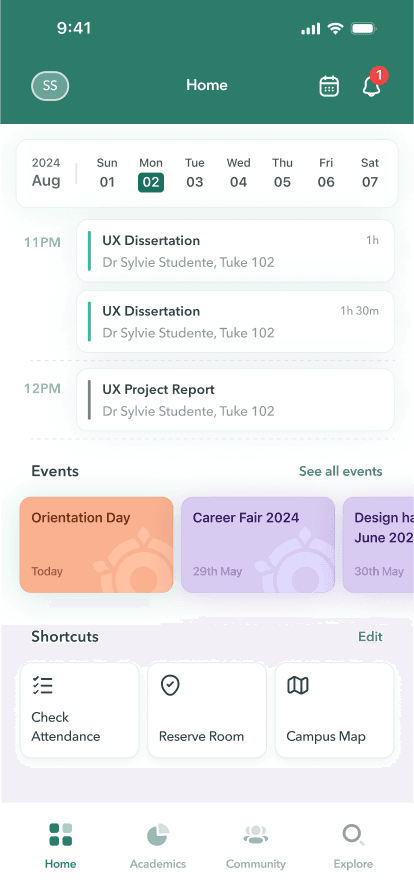Tap See all events link

click(341, 471)
